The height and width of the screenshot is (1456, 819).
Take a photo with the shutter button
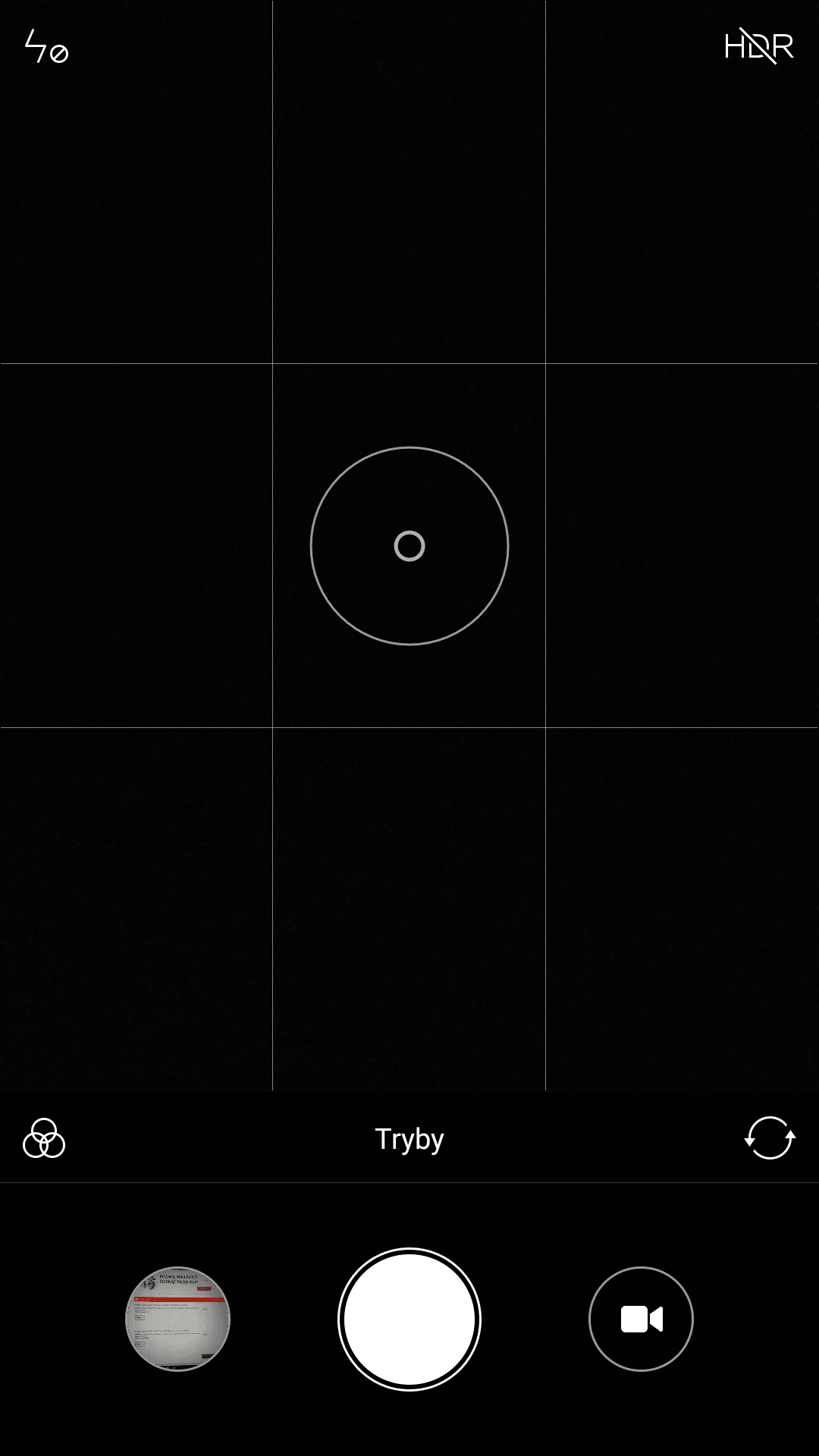coord(409,1319)
